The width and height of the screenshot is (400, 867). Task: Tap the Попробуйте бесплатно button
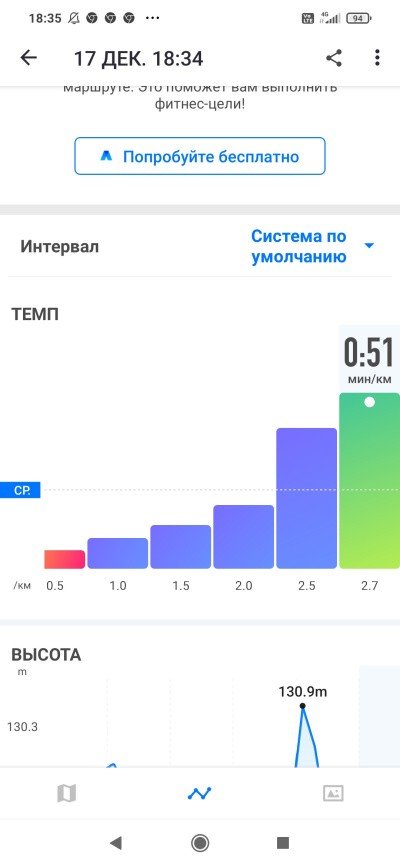pos(200,156)
